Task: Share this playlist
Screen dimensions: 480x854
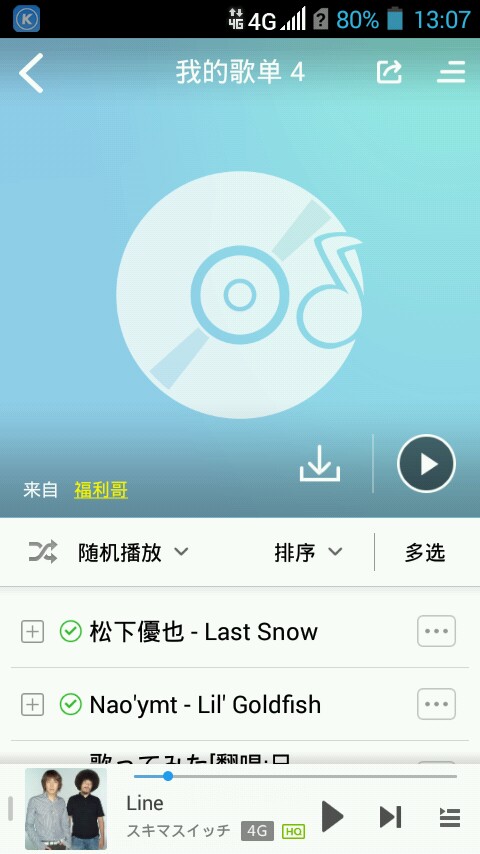Action: click(x=389, y=72)
